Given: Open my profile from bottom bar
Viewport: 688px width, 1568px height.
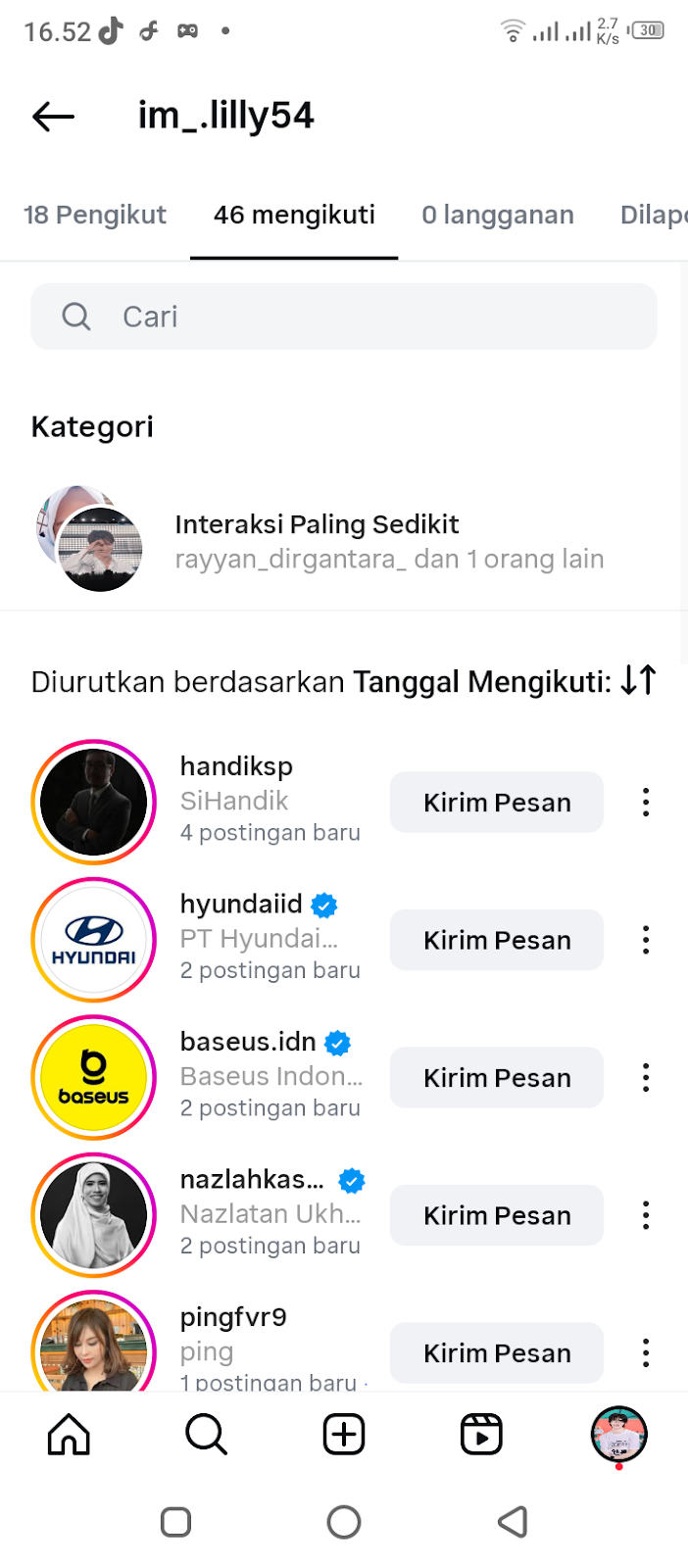Looking at the screenshot, I should click(x=618, y=1435).
